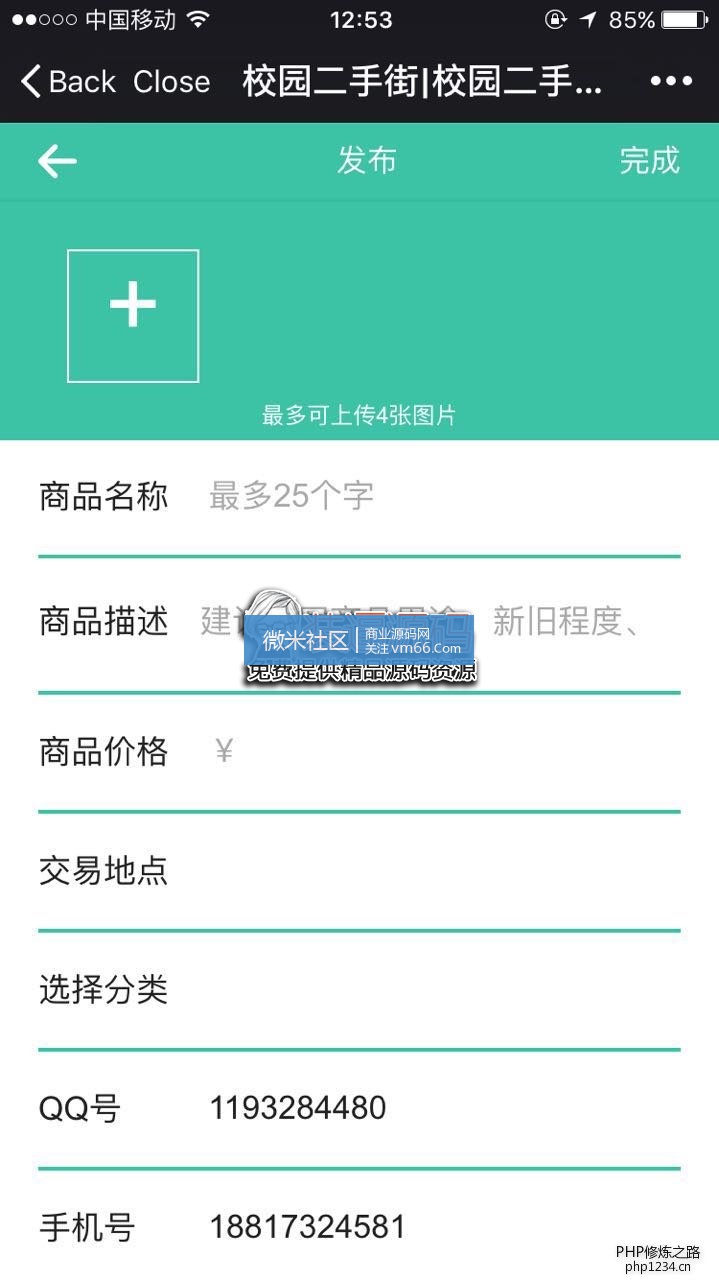The width and height of the screenshot is (719, 1280).
Task: Add a photo with the plus box
Action: coord(133,316)
